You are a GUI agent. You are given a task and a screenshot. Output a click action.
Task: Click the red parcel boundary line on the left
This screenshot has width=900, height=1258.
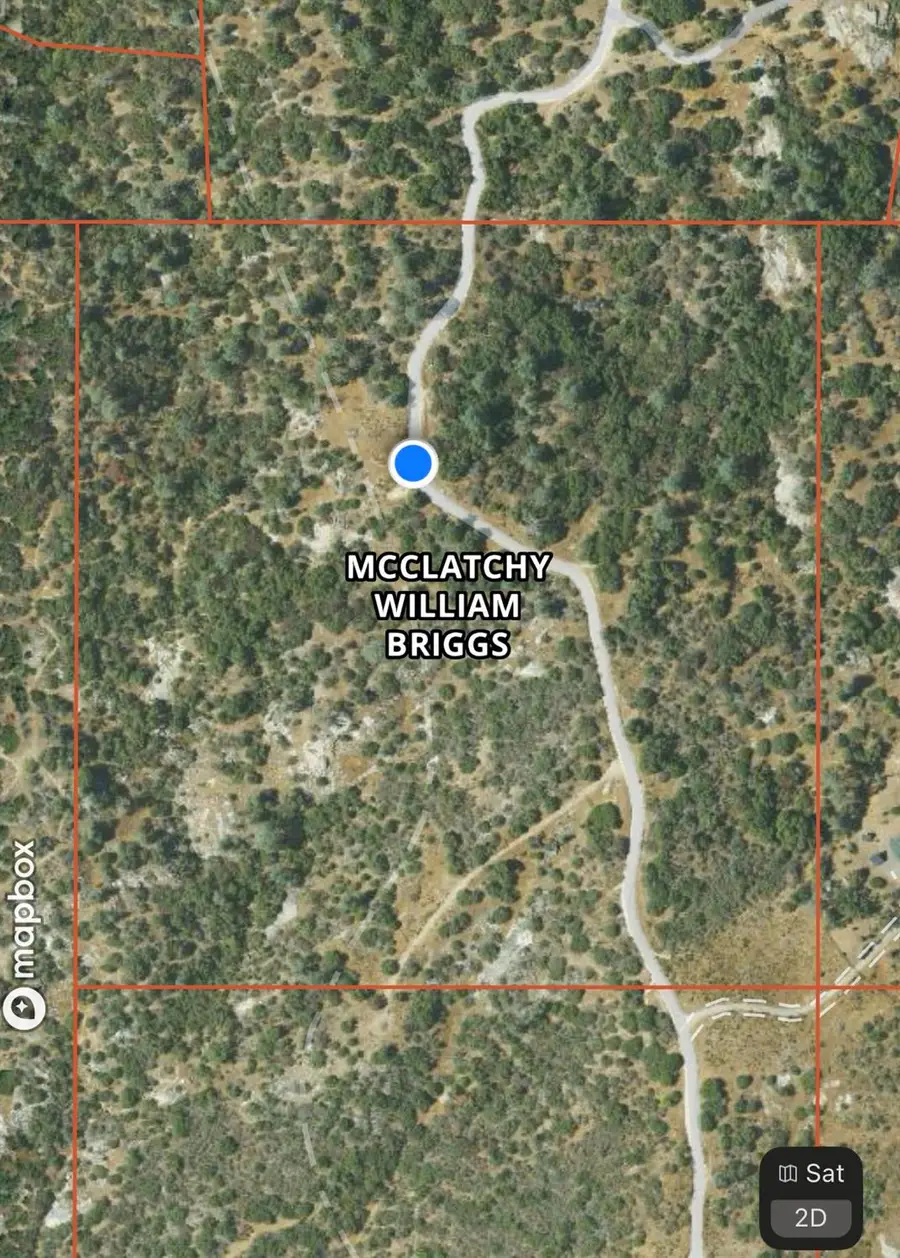(78, 600)
